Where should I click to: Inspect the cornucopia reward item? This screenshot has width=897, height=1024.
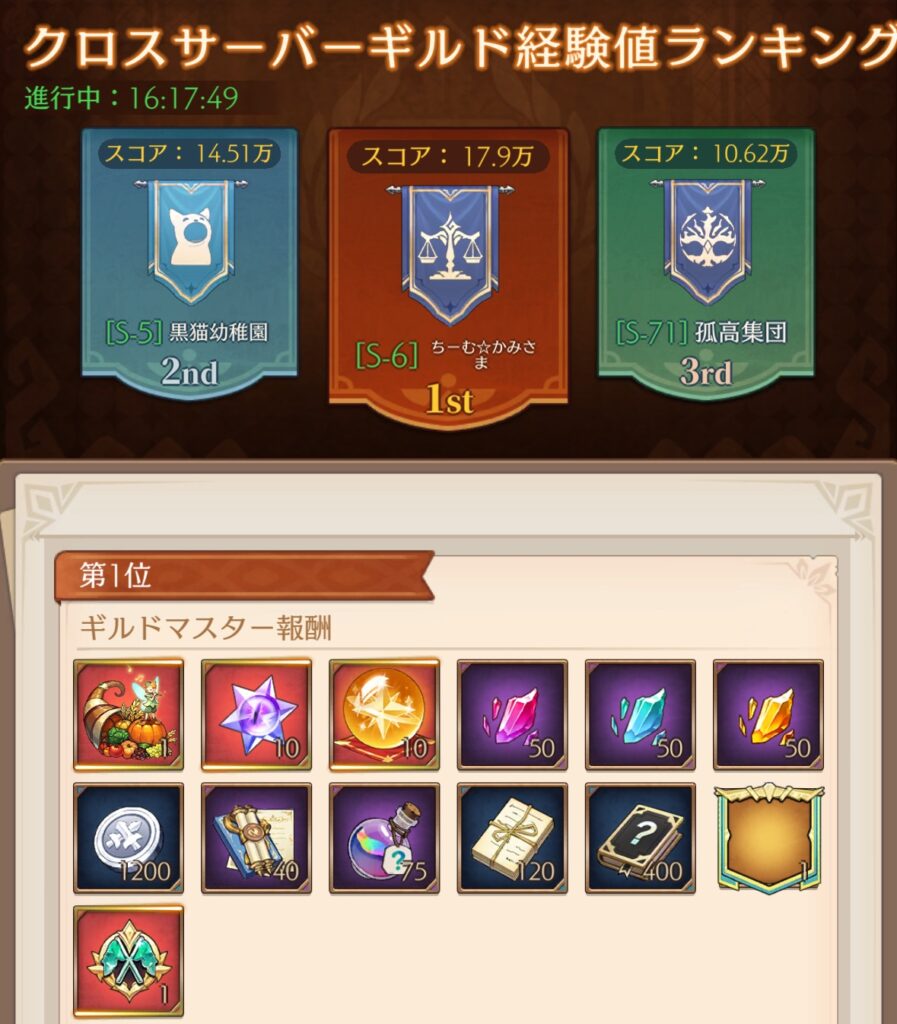[x=129, y=714]
